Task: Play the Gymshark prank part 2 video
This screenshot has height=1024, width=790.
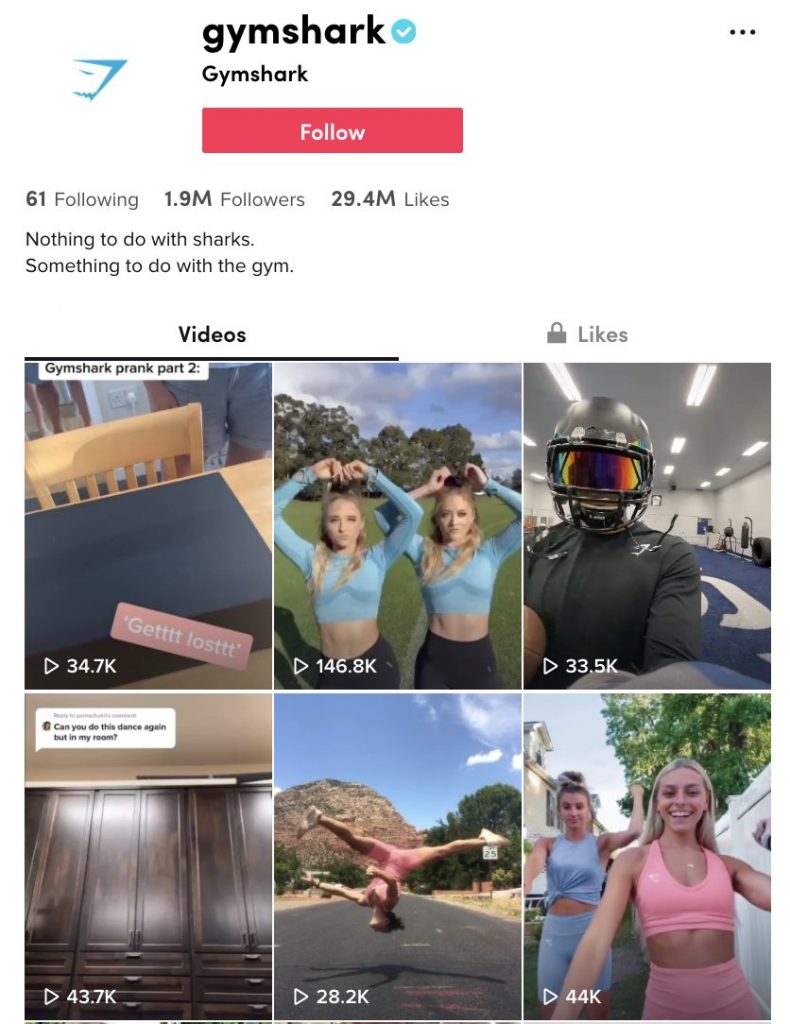Action: click(148, 526)
